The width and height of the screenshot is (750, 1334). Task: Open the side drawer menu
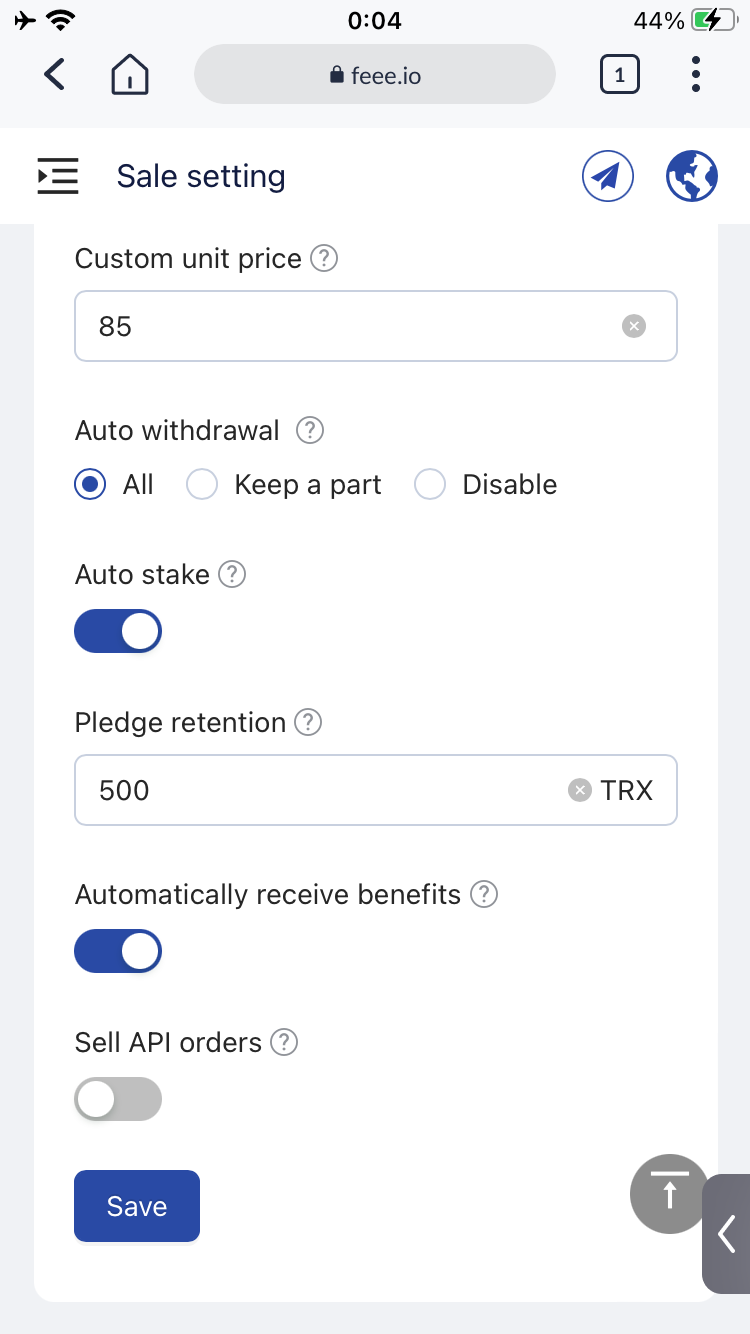58,176
